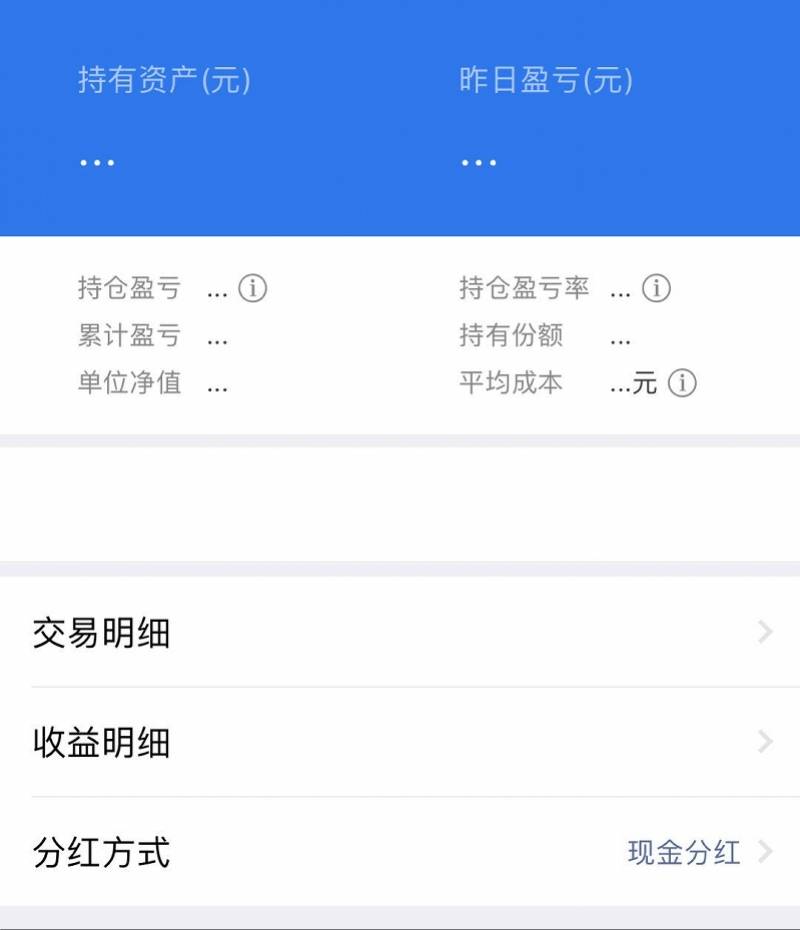Viewport: 800px width, 930px height.
Task: Open the info tooltip next to 持仓盈亏率
Action: (656, 288)
